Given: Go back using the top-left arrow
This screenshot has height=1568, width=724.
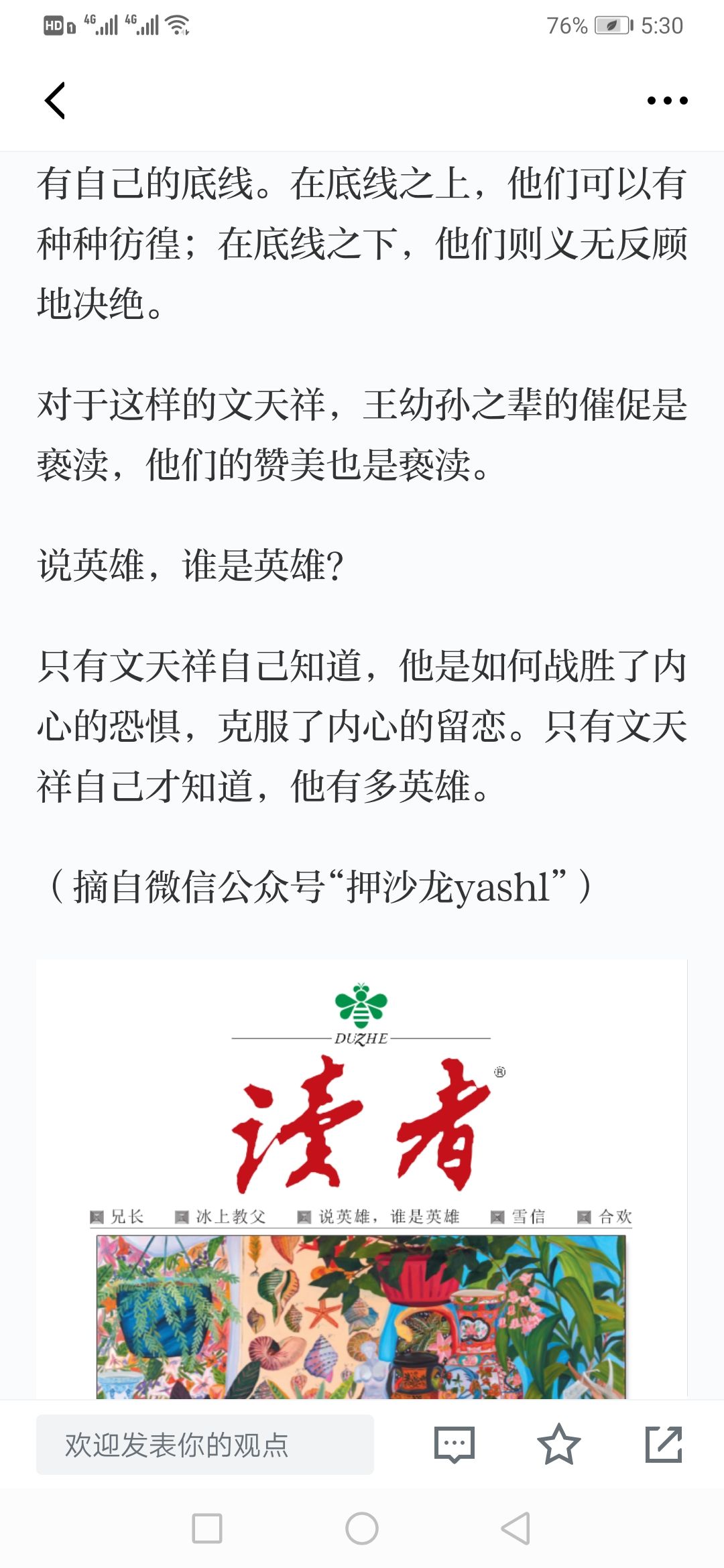Looking at the screenshot, I should 55,101.
